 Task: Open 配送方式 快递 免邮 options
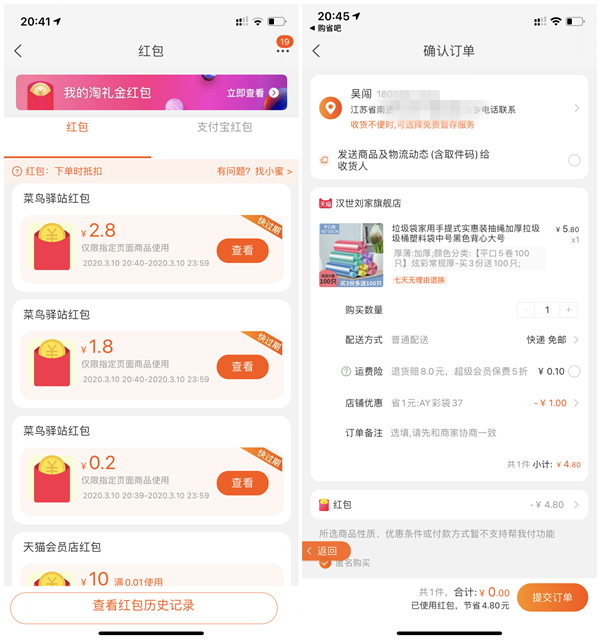click(x=552, y=340)
